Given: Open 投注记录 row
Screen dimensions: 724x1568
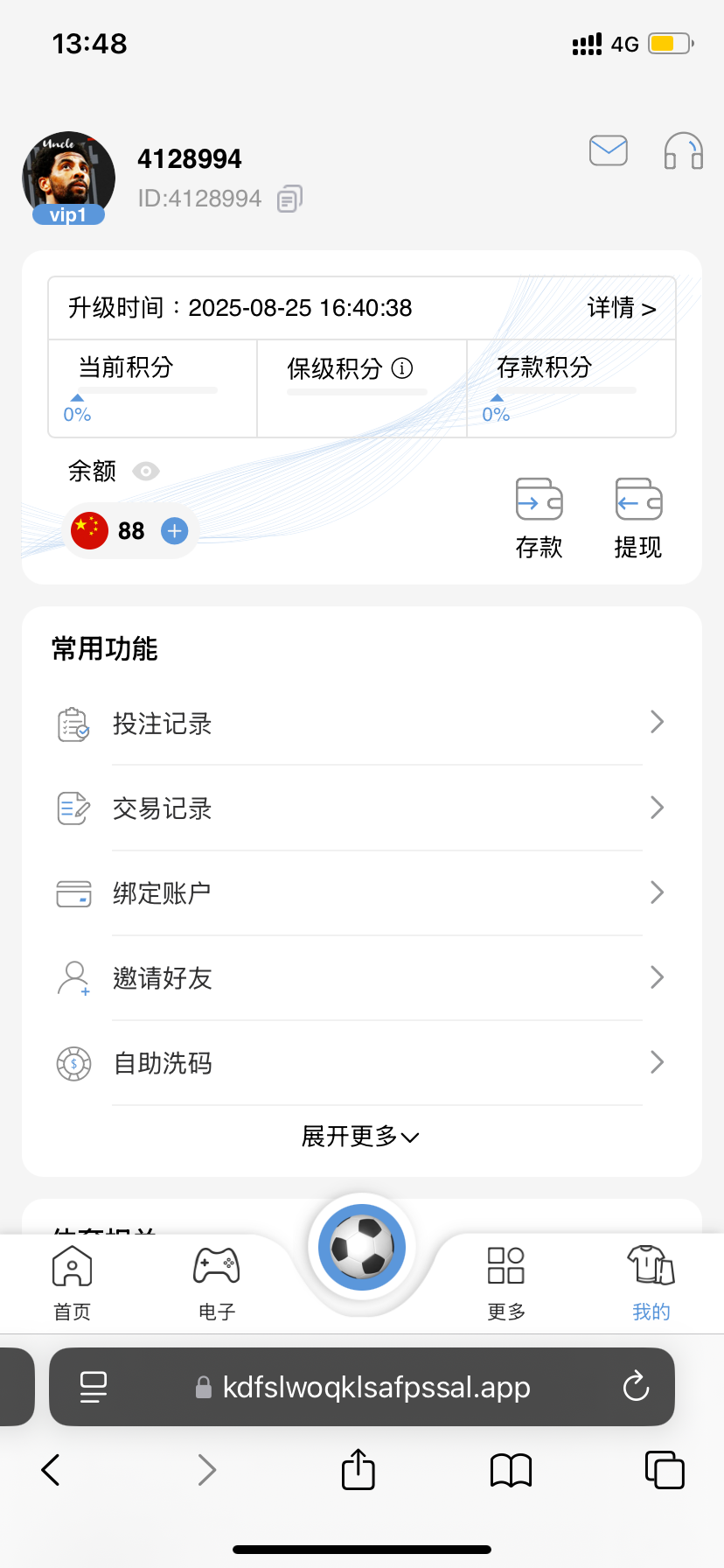Looking at the screenshot, I should [359, 724].
